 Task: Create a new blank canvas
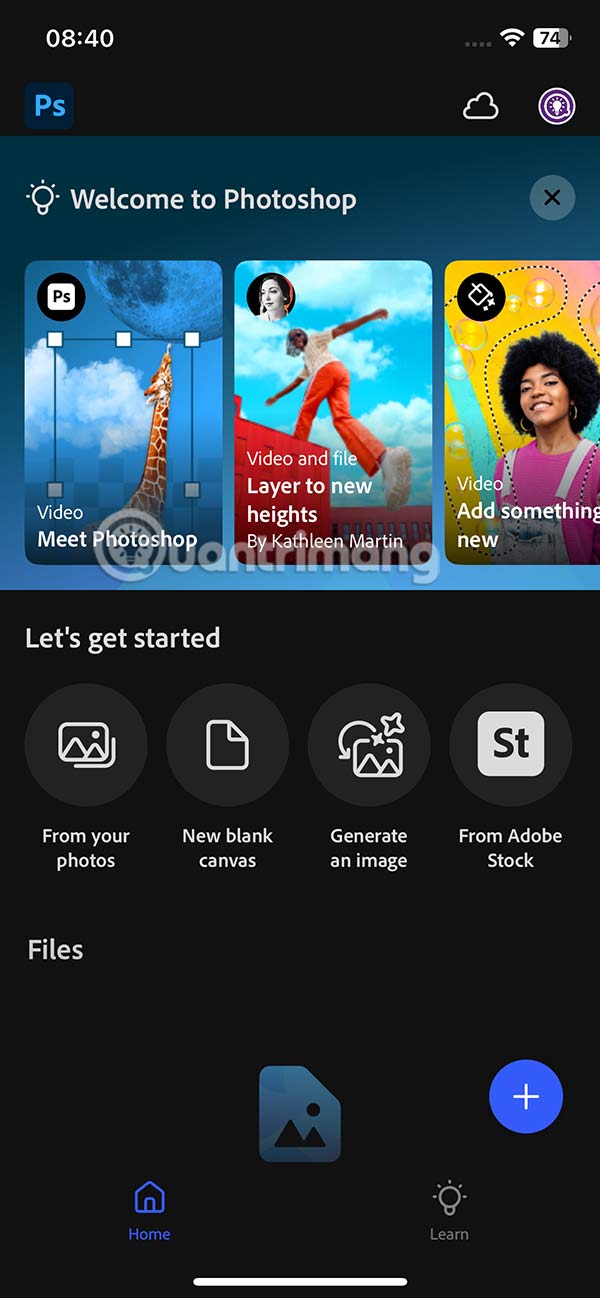[x=228, y=745]
